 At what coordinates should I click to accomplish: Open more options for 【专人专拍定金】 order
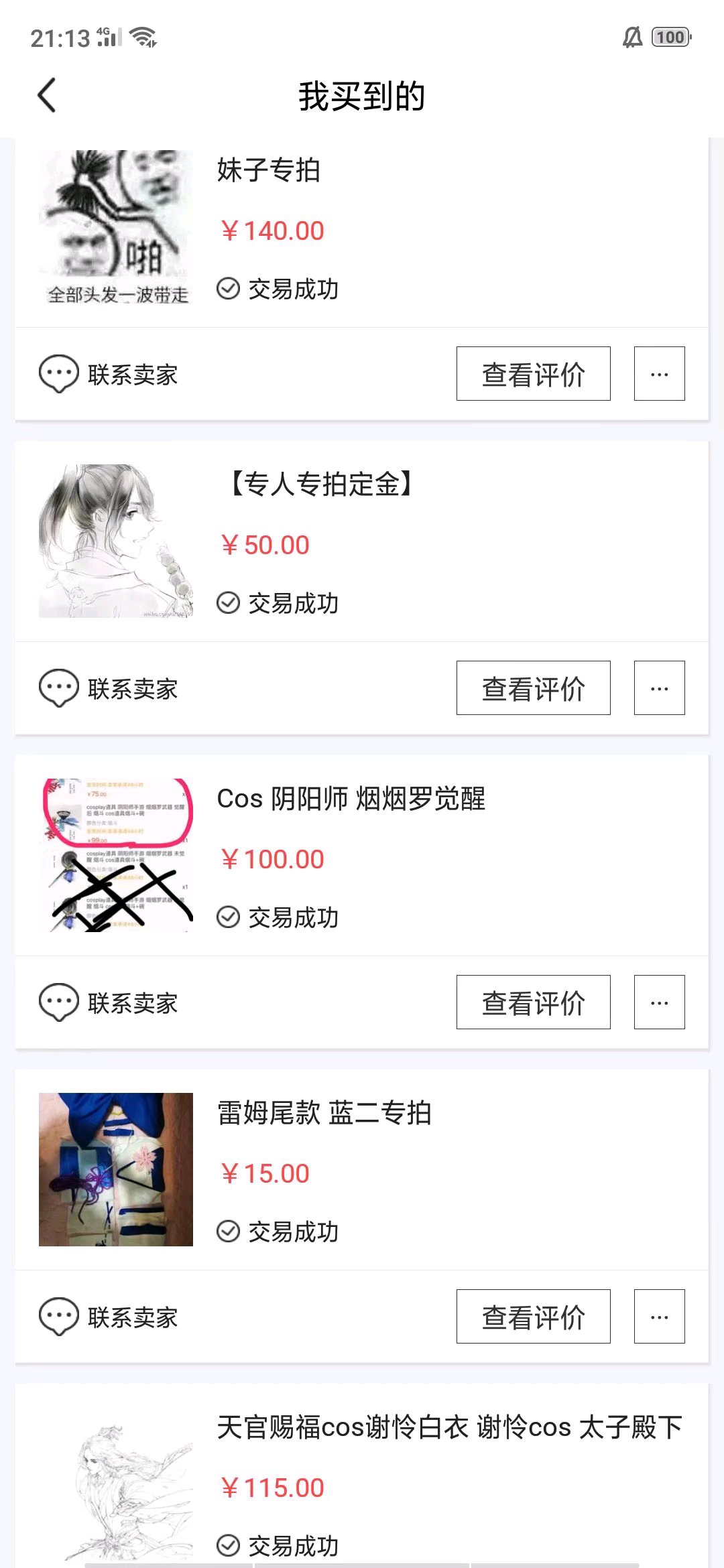(x=659, y=688)
